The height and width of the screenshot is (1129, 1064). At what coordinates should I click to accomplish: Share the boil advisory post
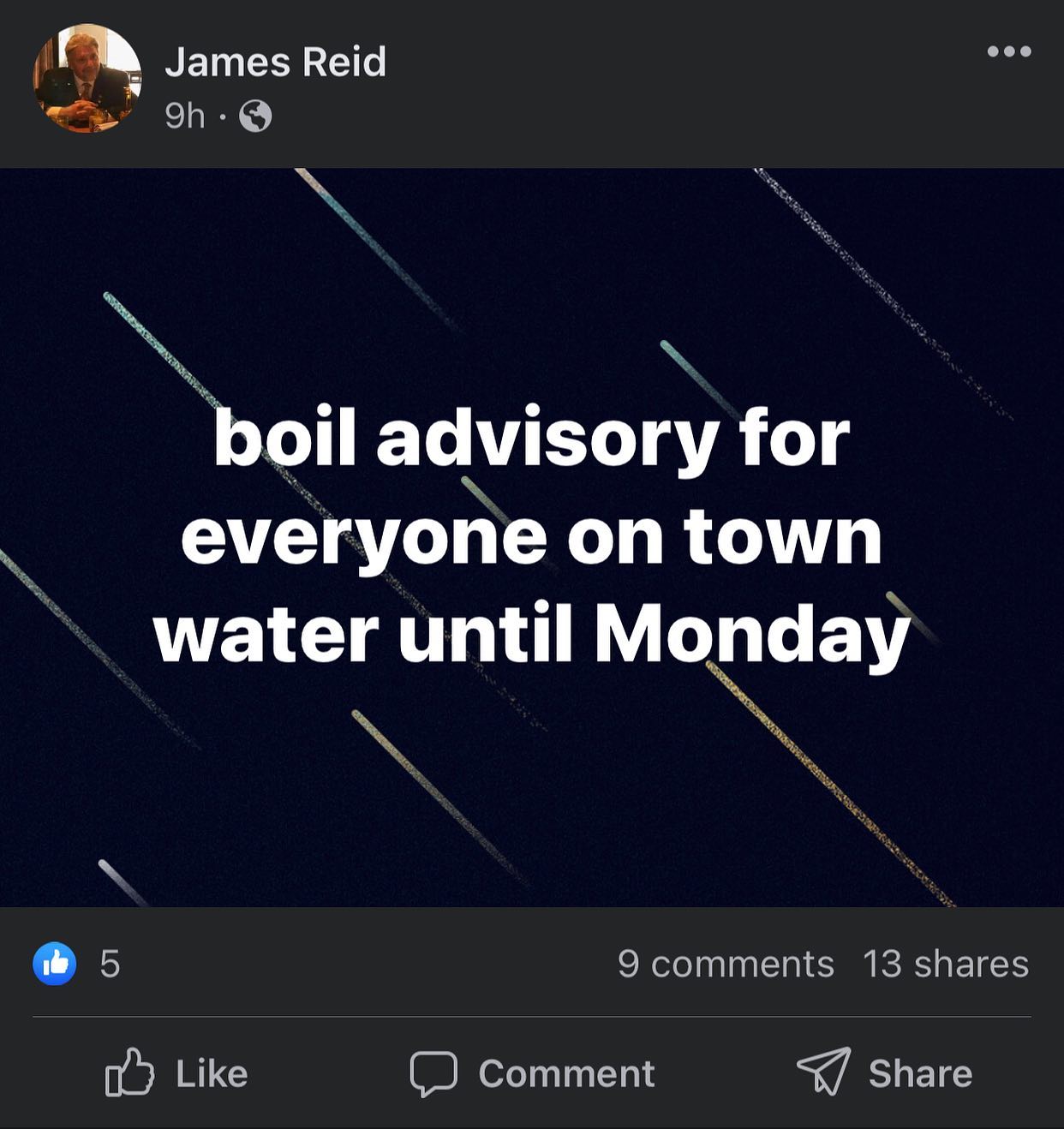click(884, 1072)
